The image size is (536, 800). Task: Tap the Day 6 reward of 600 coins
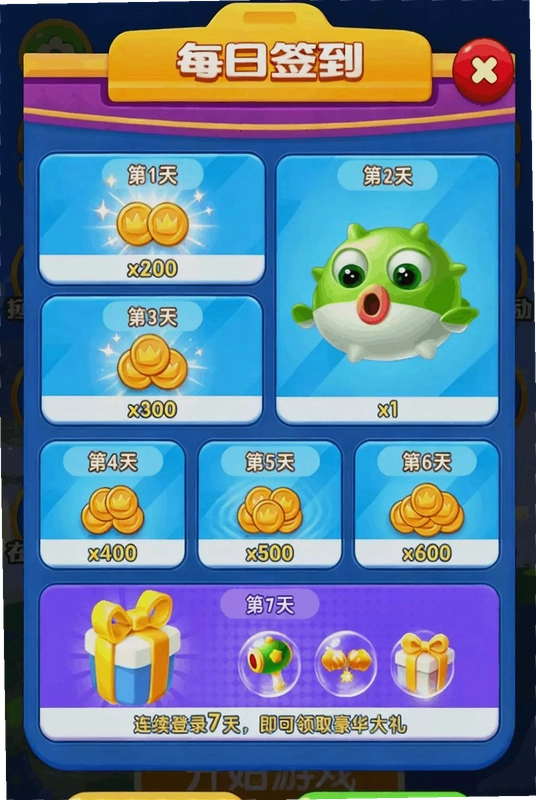[x=426, y=505]
